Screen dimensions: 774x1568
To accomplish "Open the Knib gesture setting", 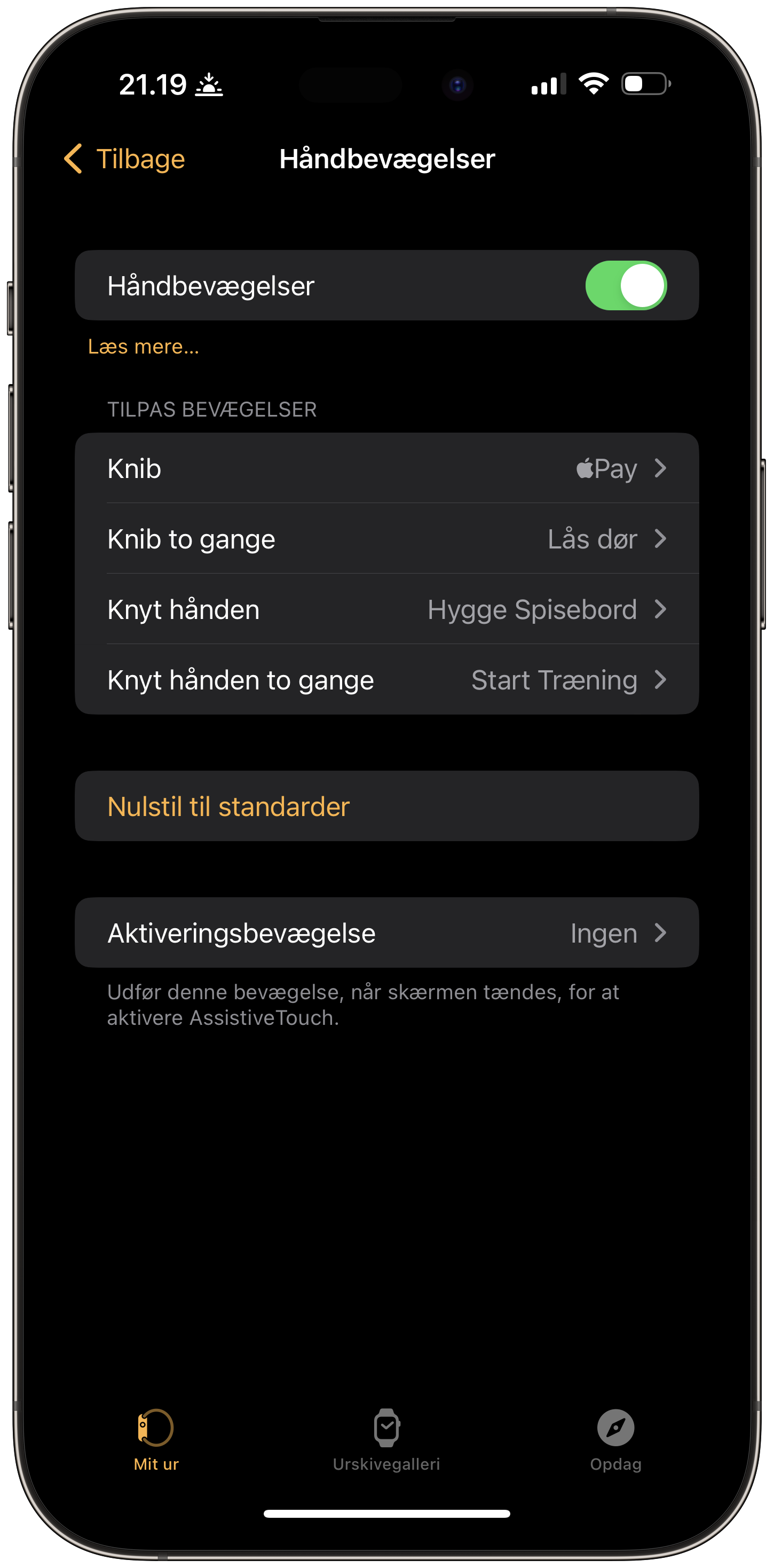I will coord(386,468).
